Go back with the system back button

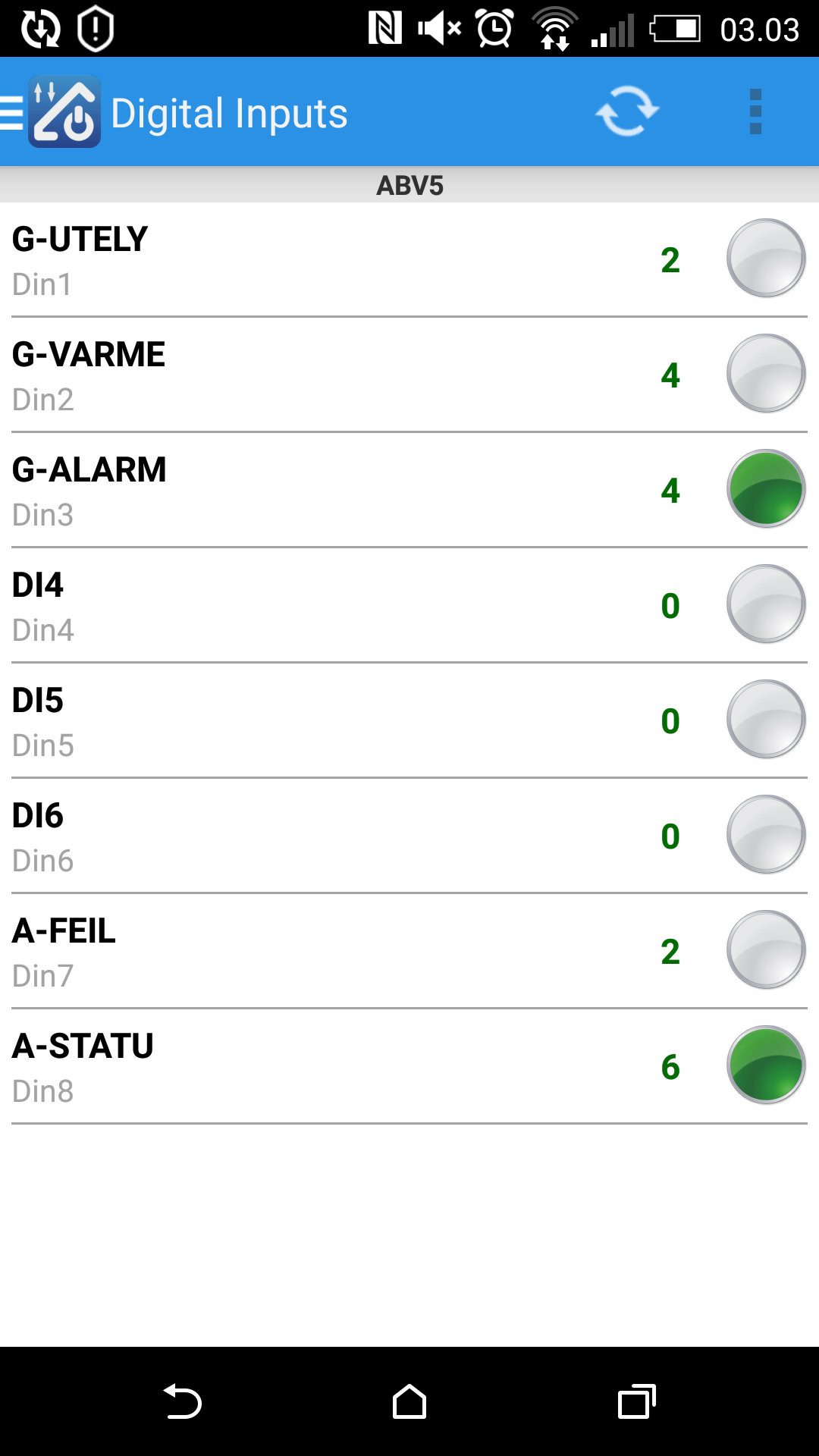tap(182, 1401)
